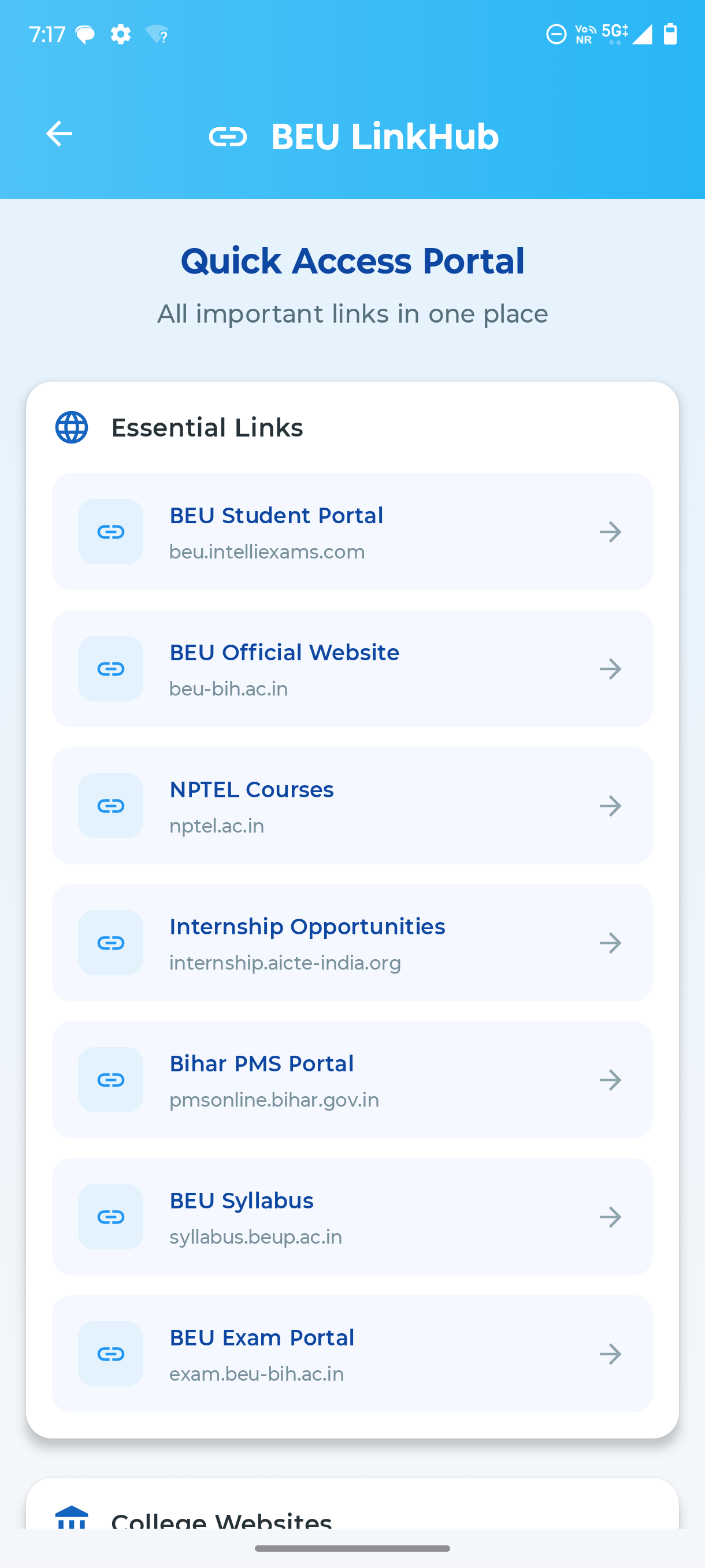Click the arrow on the Internship Opportunities card
This screenshot has width=705, height=1568.
[x=610, y=943]
